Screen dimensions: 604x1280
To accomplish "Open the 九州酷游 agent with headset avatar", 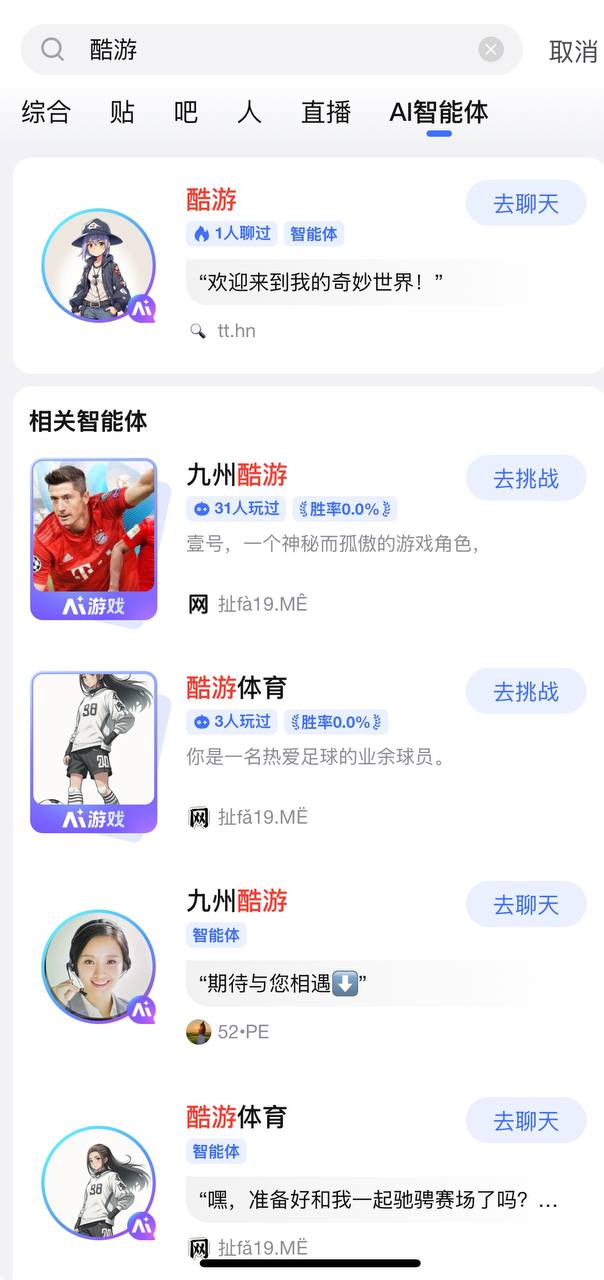I will [x=98, y=966].
